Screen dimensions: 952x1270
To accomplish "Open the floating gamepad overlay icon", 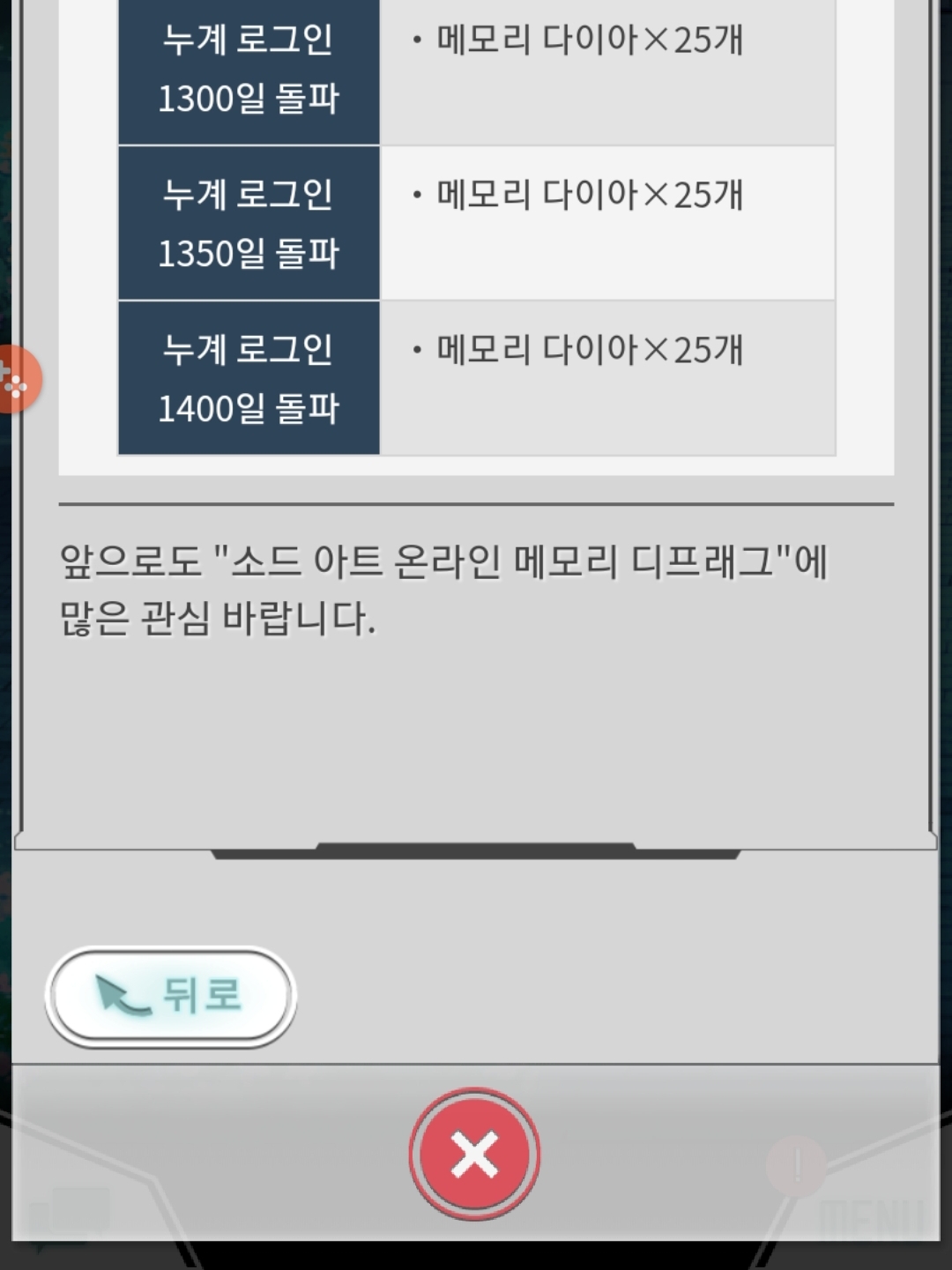I will 16,380.
